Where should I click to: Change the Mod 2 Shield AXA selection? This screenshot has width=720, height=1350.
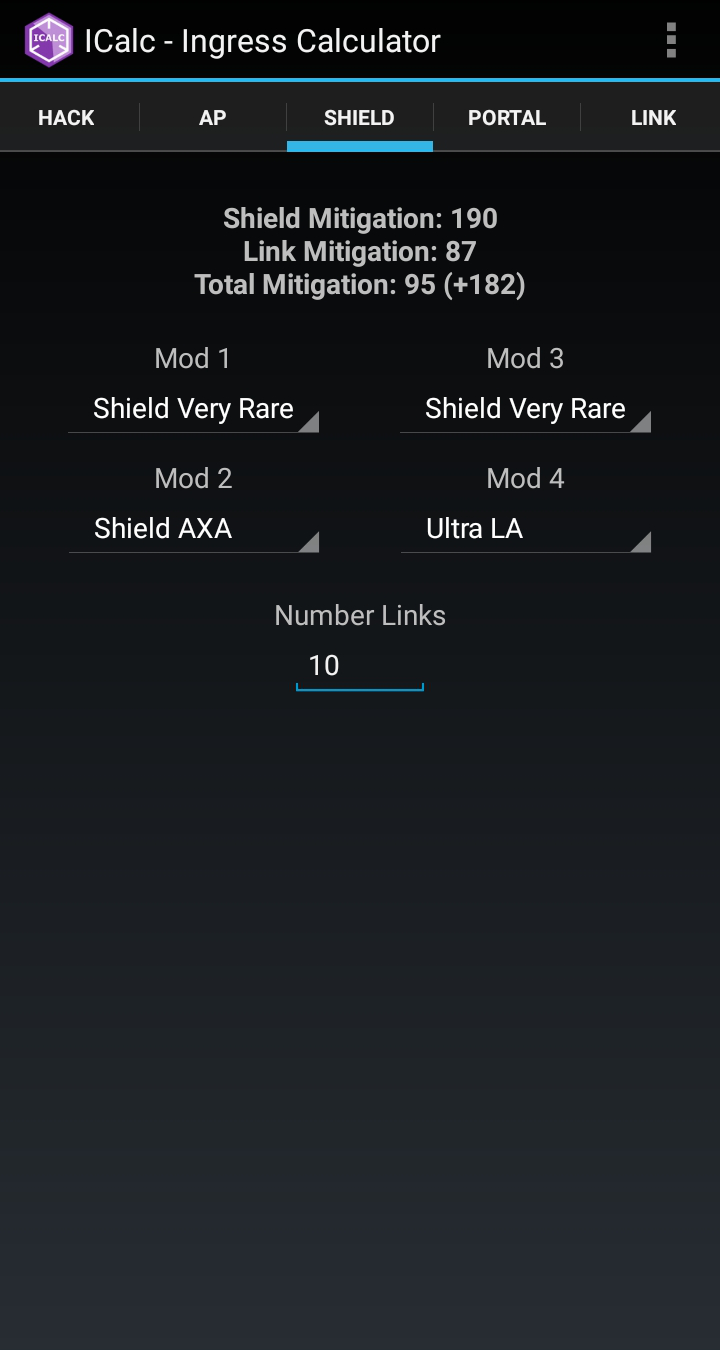[193, 529]
